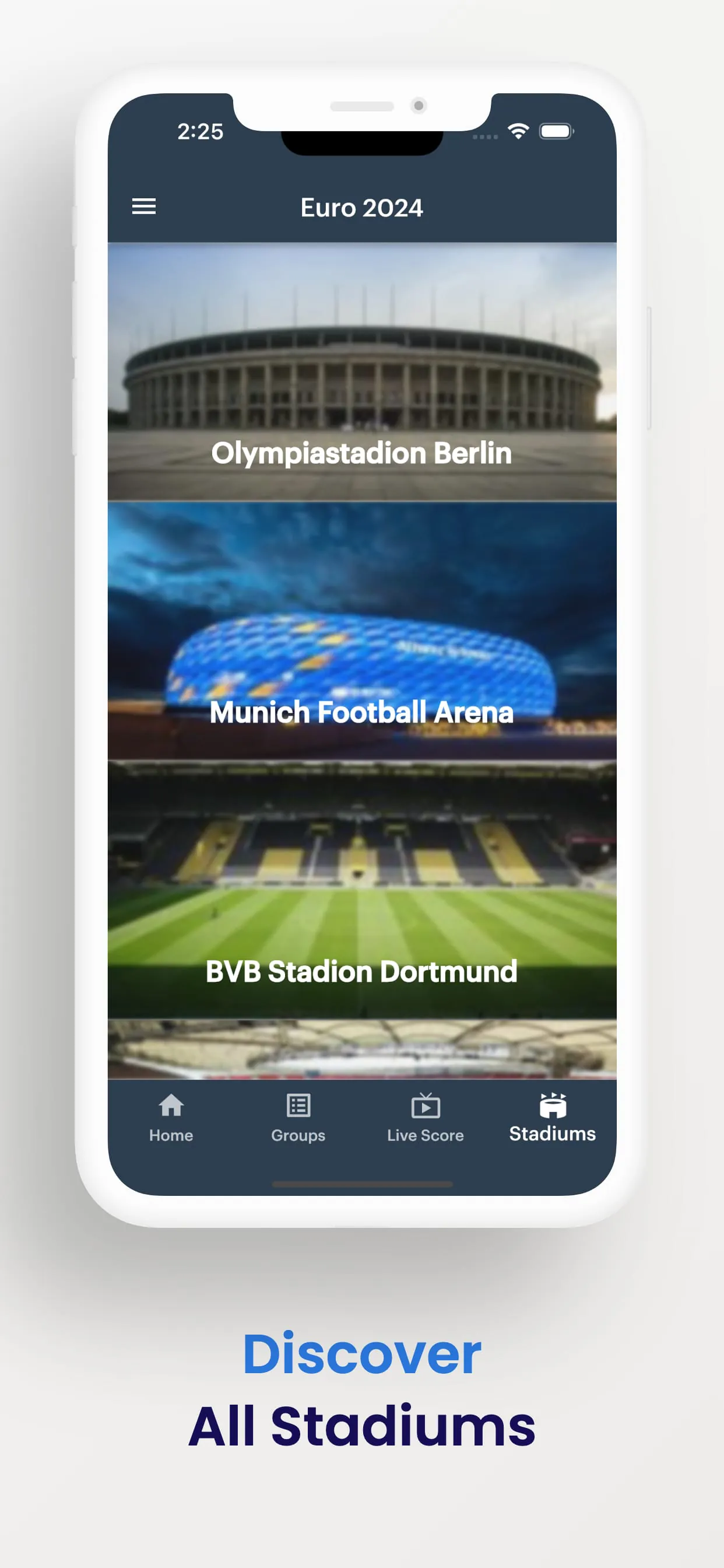Click the Olympiastadion Berlin caption text
Image resolution: width=724 pixels, height=1568 pixels.
pos(361,453)
